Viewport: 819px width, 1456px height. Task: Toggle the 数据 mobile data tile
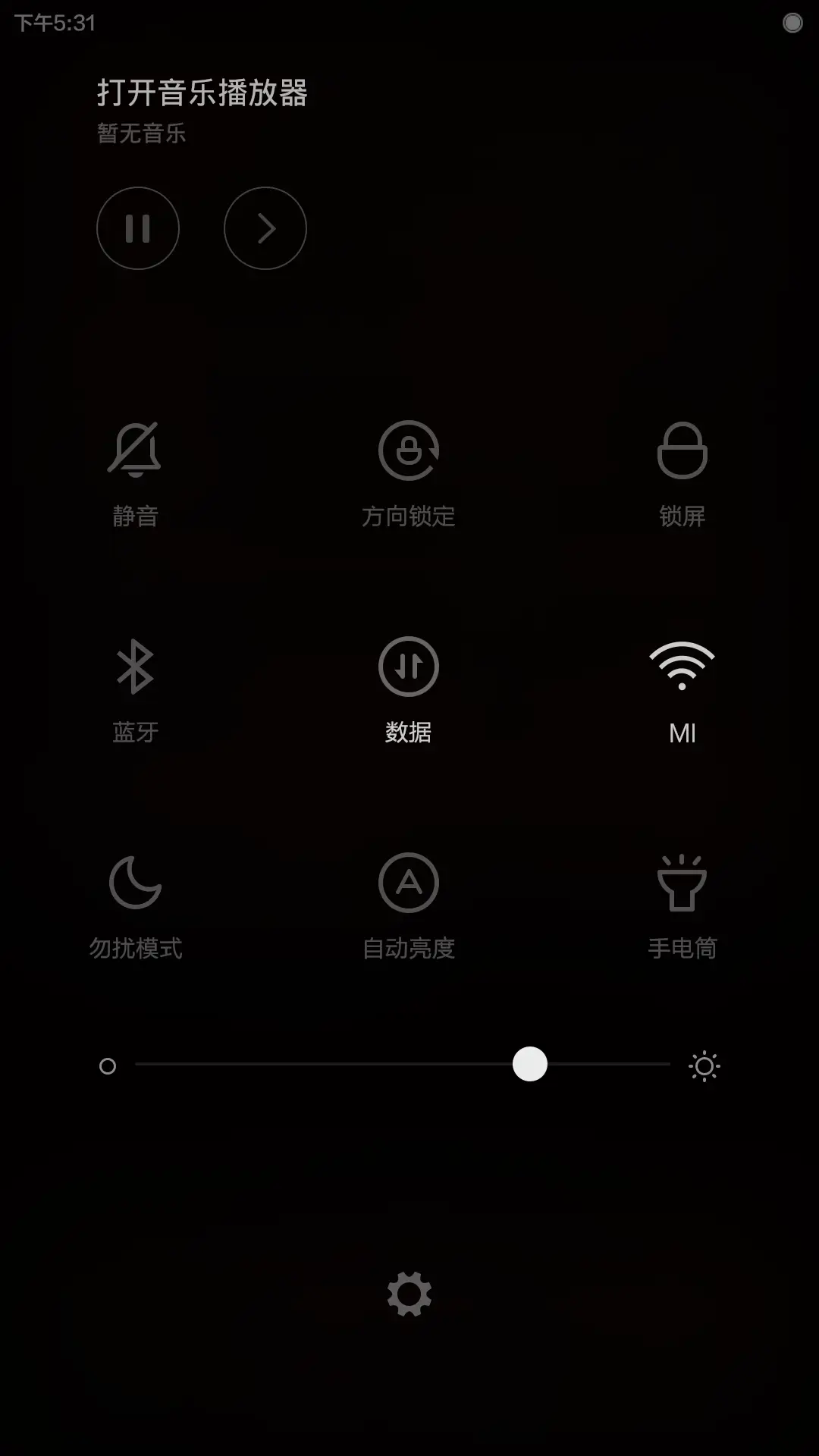(x=409, y=686)
